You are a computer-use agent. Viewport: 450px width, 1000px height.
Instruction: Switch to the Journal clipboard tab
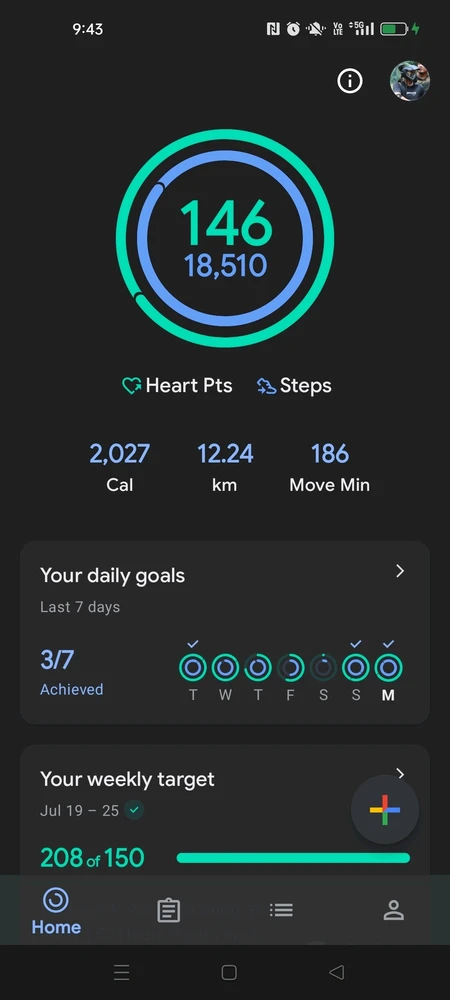pos(168,910)
